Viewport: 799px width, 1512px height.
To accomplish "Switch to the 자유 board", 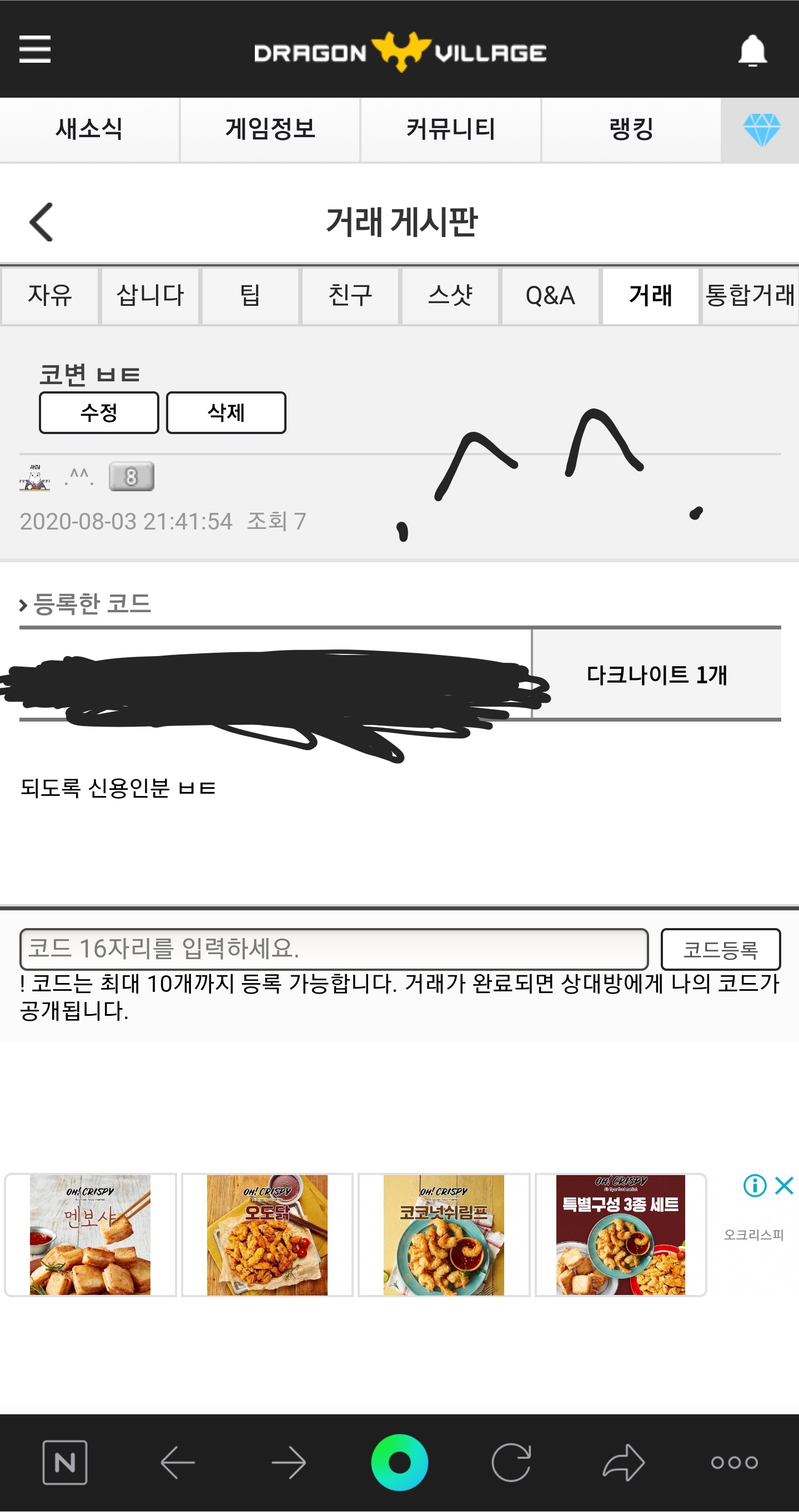I will click(x=50, y=295).
